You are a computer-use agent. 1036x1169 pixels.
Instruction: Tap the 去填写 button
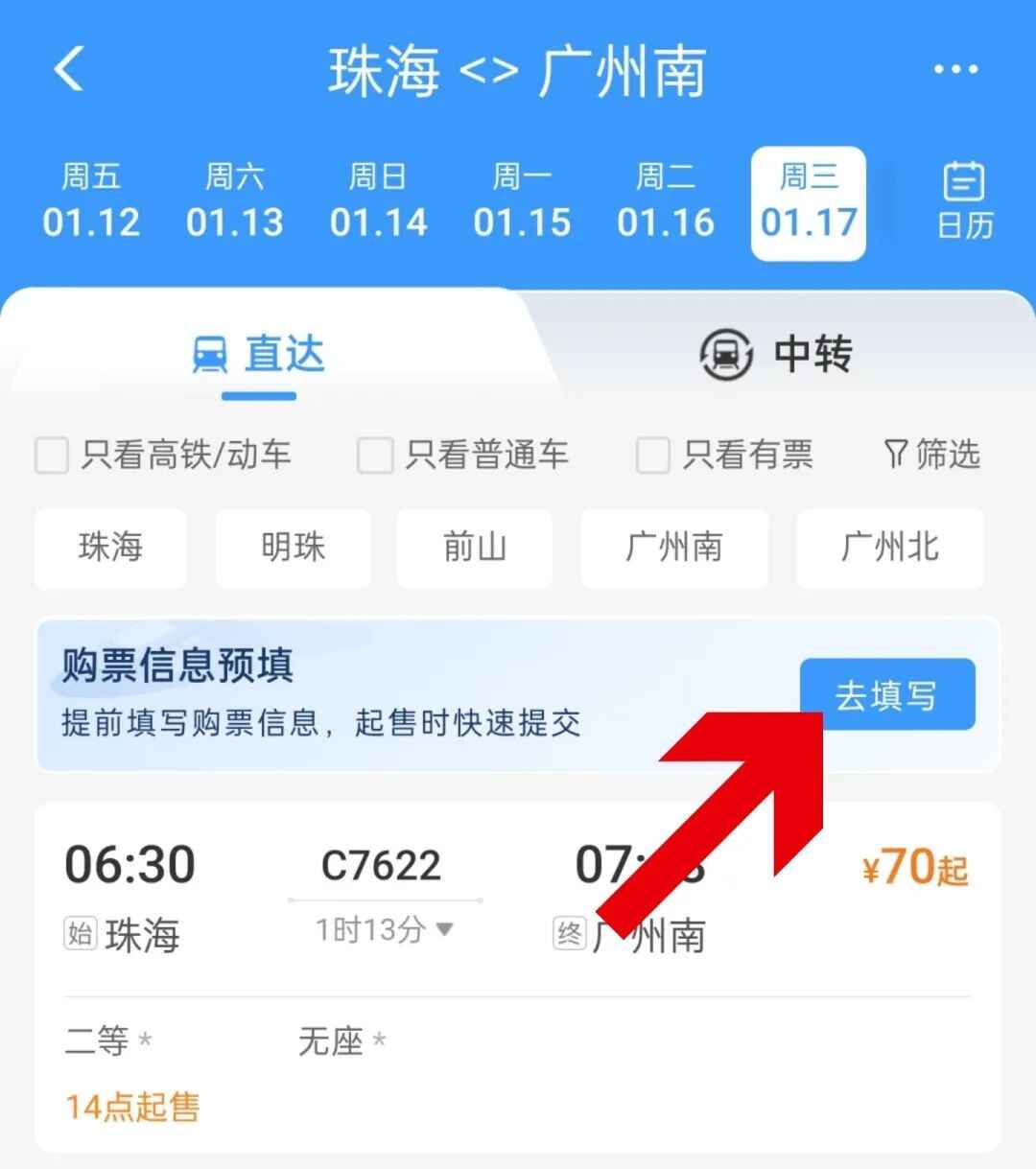coord(887,695)
